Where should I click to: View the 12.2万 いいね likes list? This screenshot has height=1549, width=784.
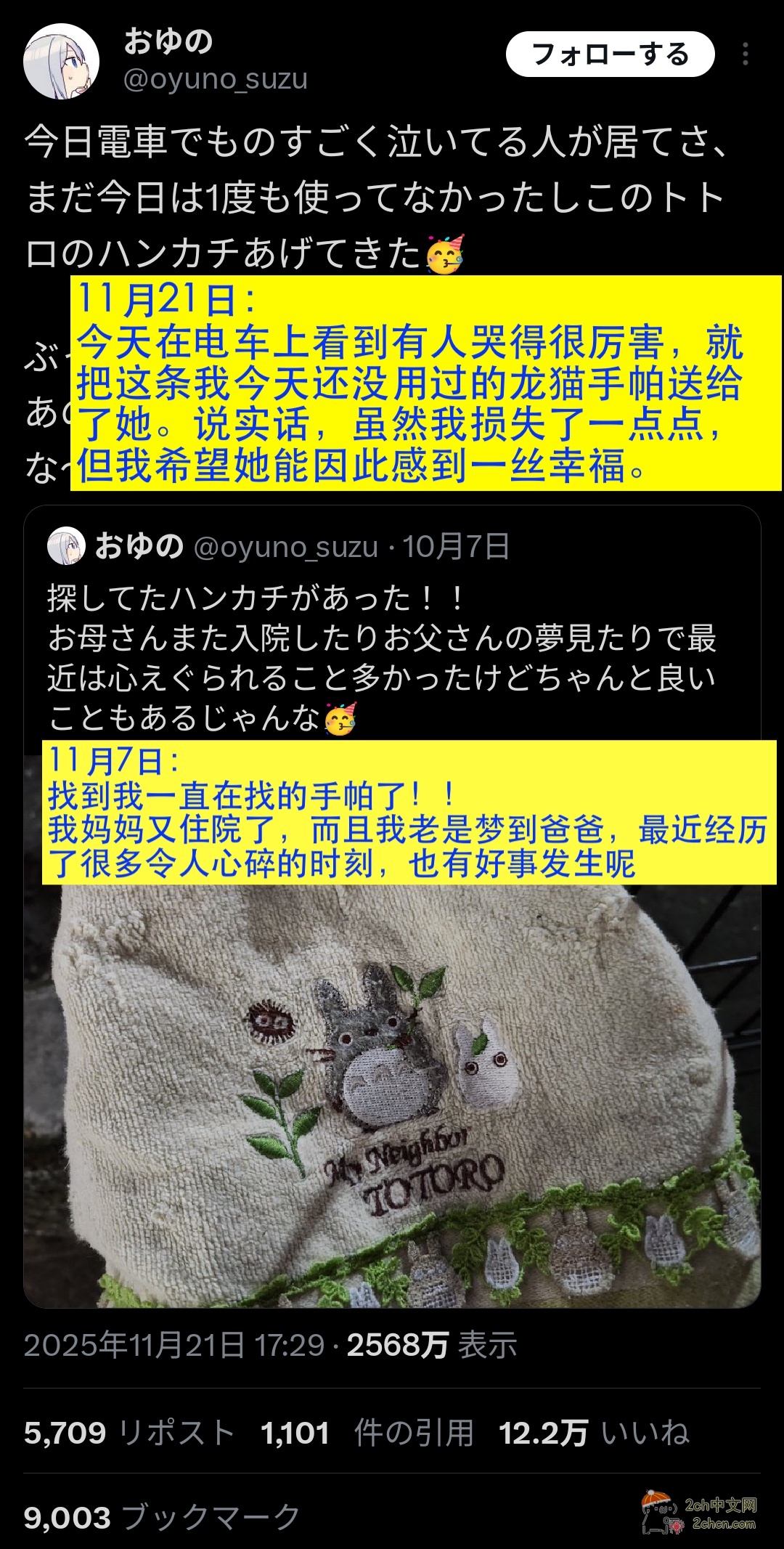[594, 1433]
